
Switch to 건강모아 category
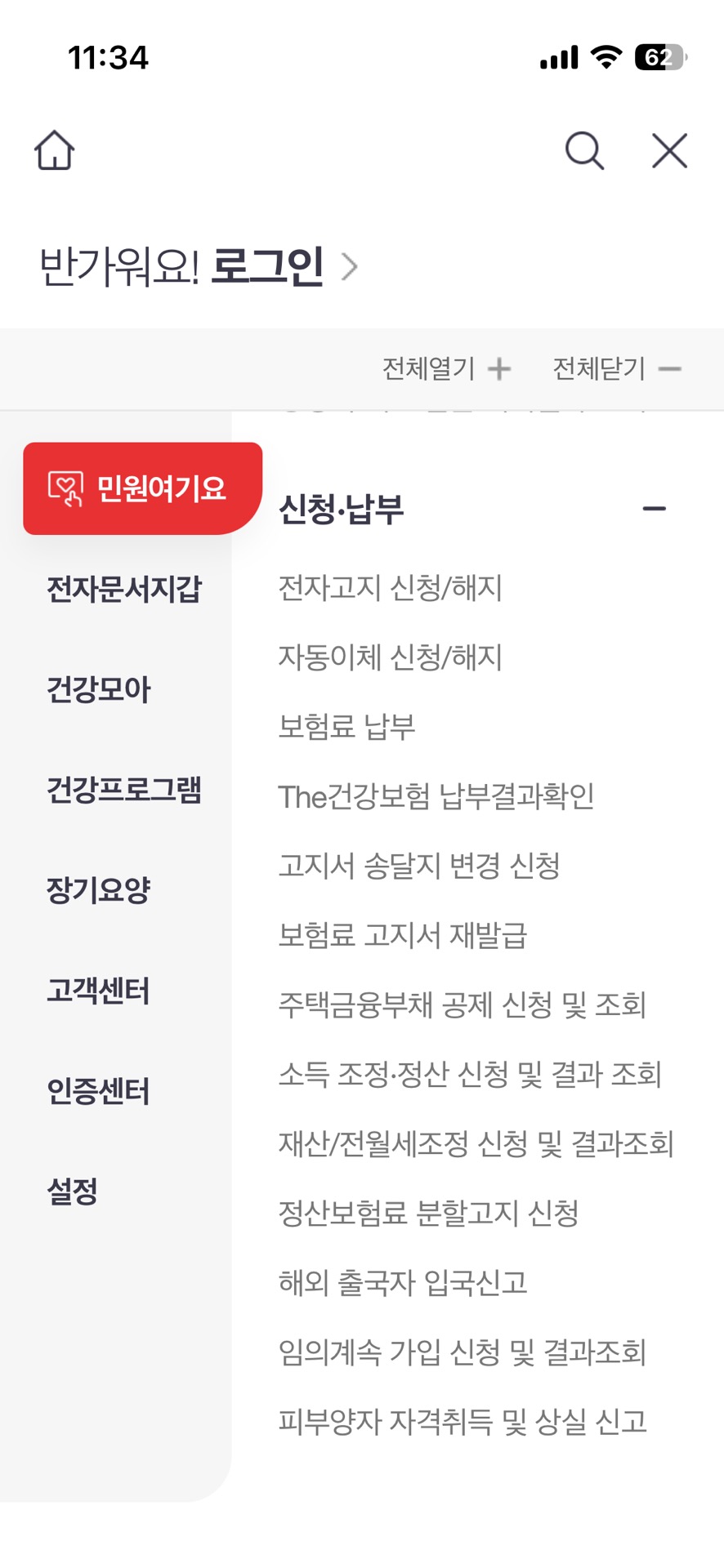coord(99,690)
